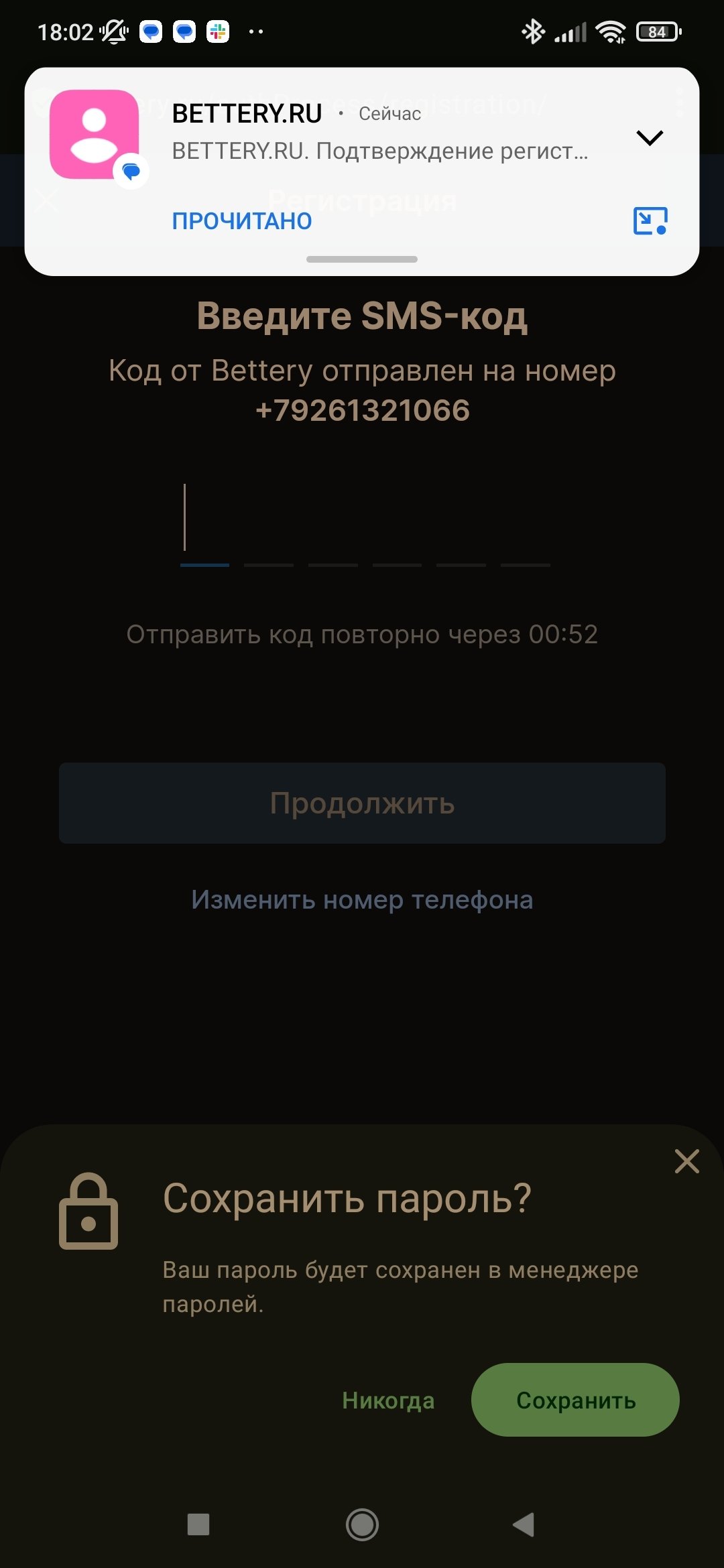Tap the Bluetooth icon in the status bar
This screenshot has height=1568, width=724.
point(533,30)
